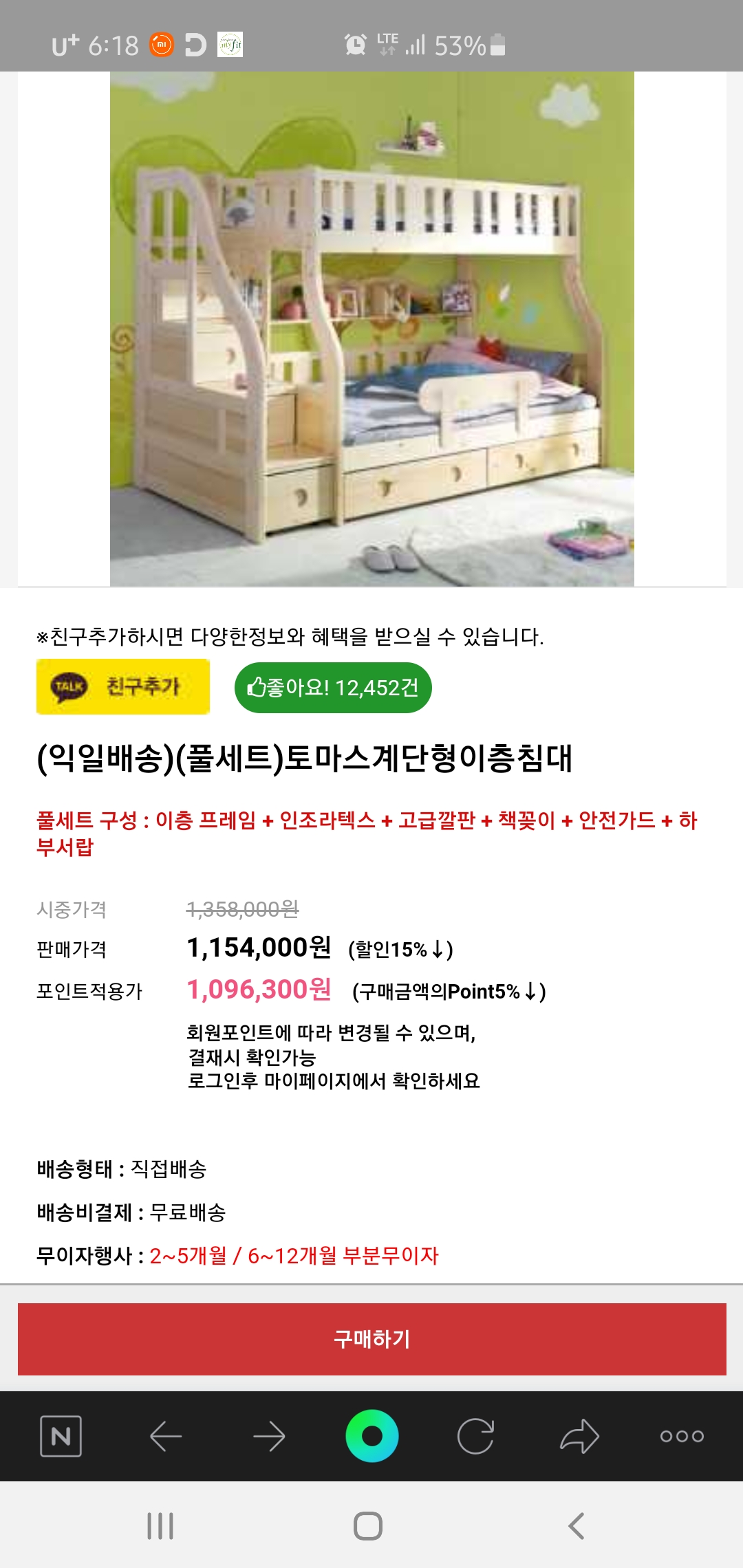Open the bunk bed product image
The image size is (743, 1568).
(371, 329)
